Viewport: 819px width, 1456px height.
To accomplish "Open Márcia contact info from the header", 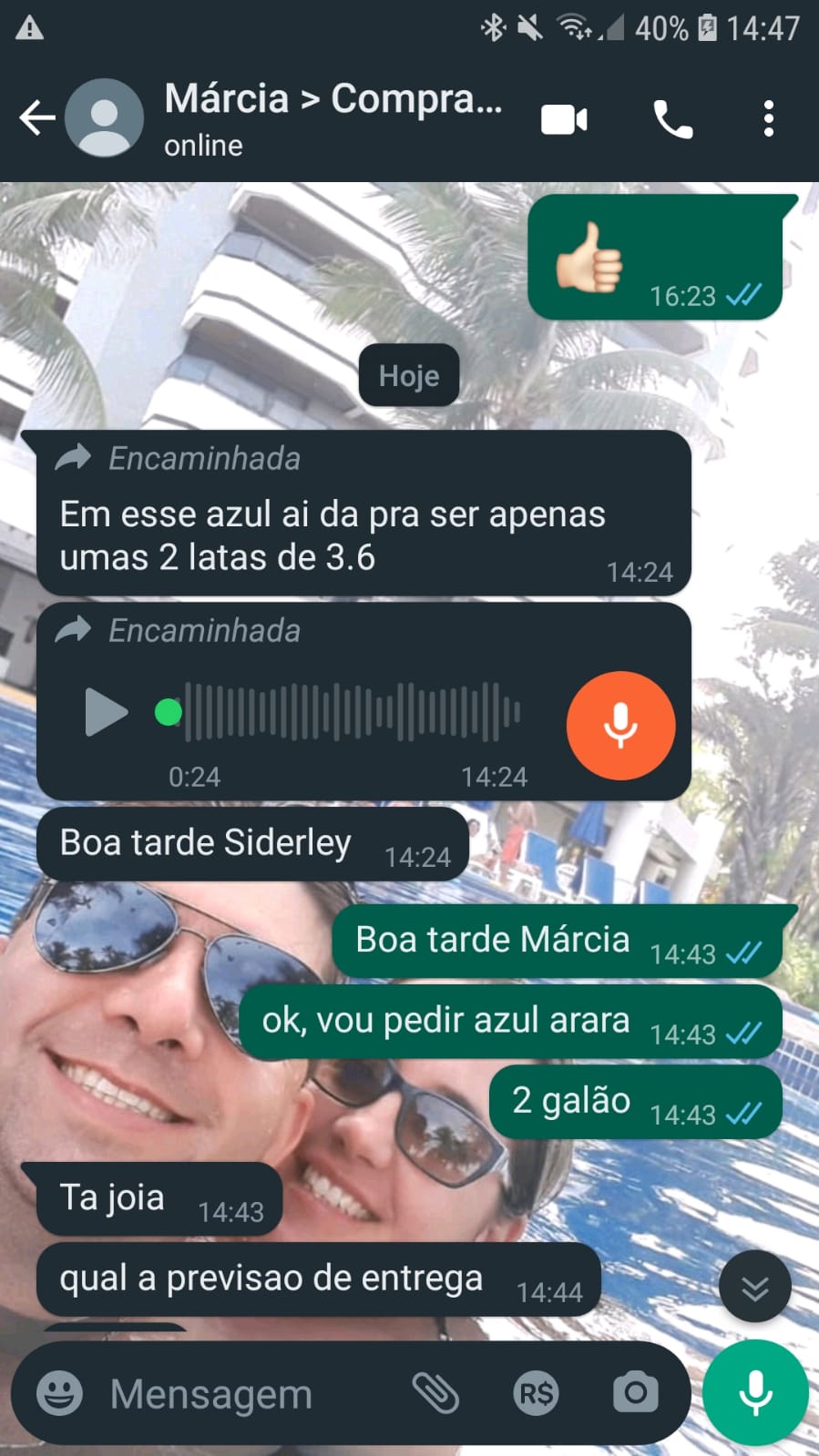I will pos(333,118).
